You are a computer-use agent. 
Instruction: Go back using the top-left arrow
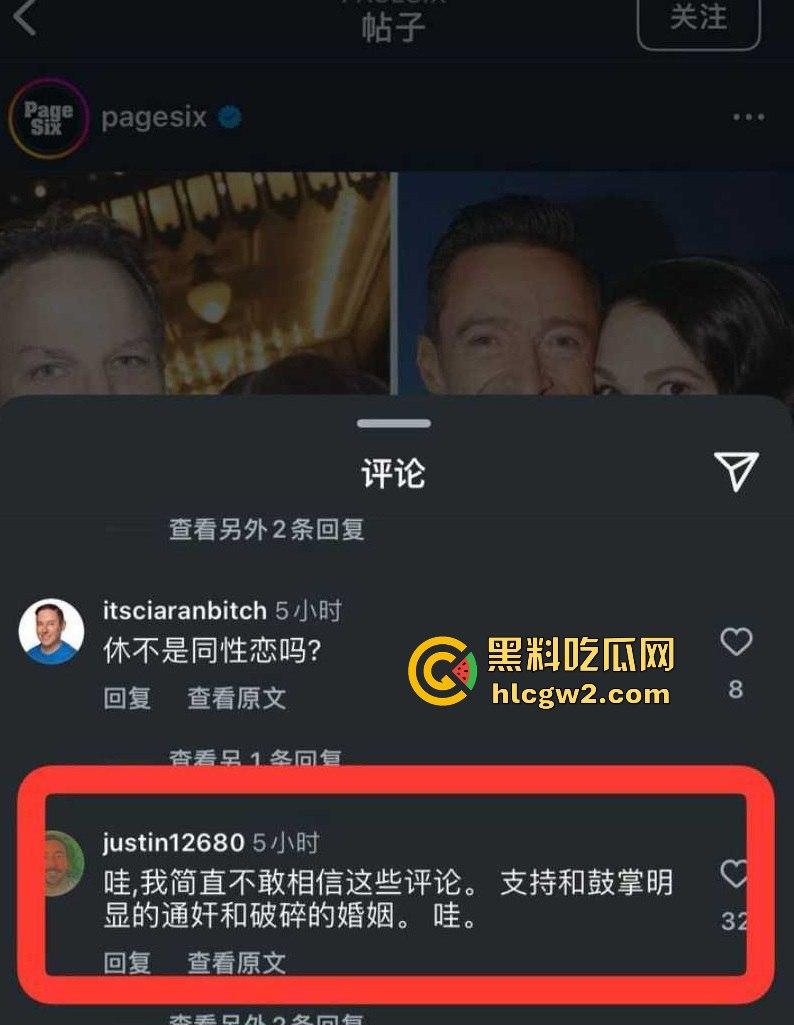click(24, 18)
